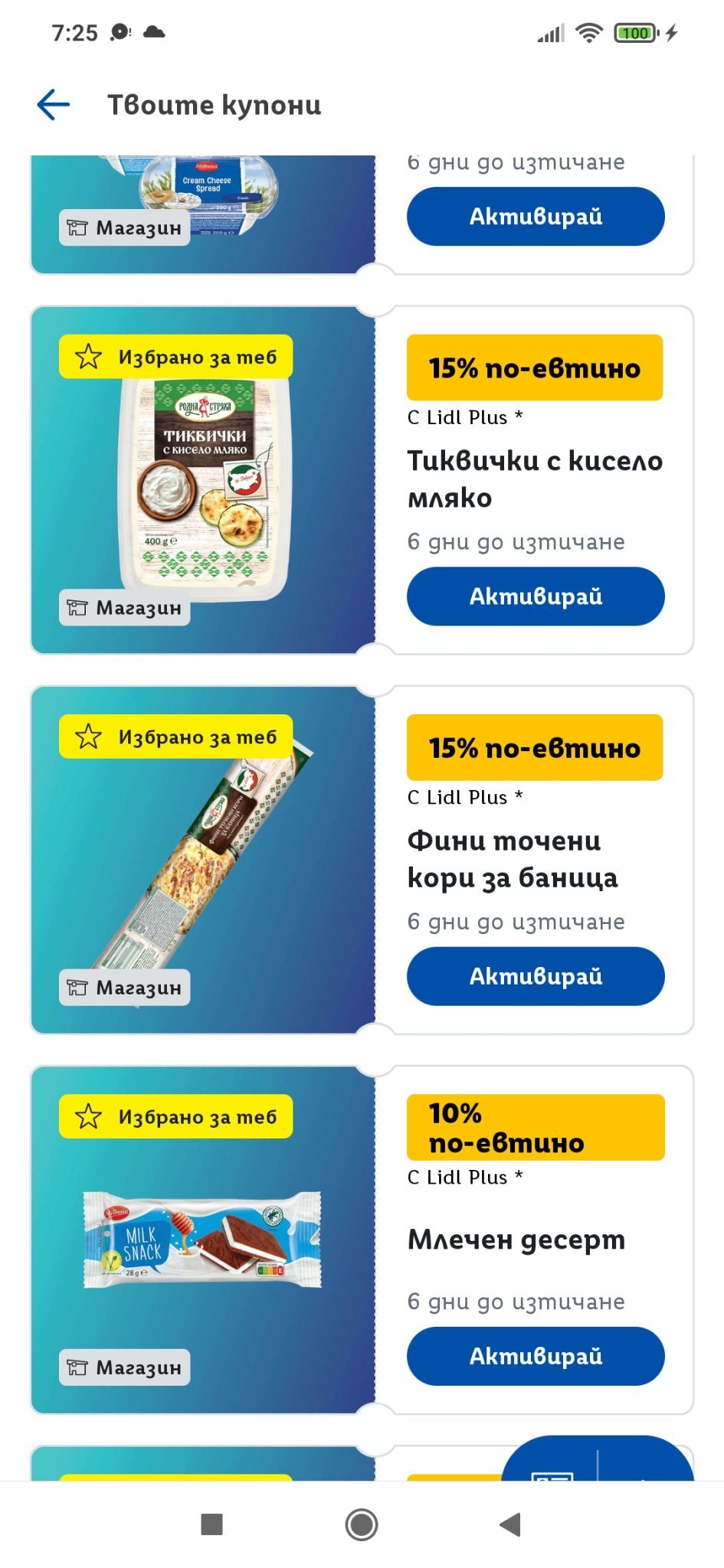
Task: Open the recent apps view
Action: coord(211,1524)
